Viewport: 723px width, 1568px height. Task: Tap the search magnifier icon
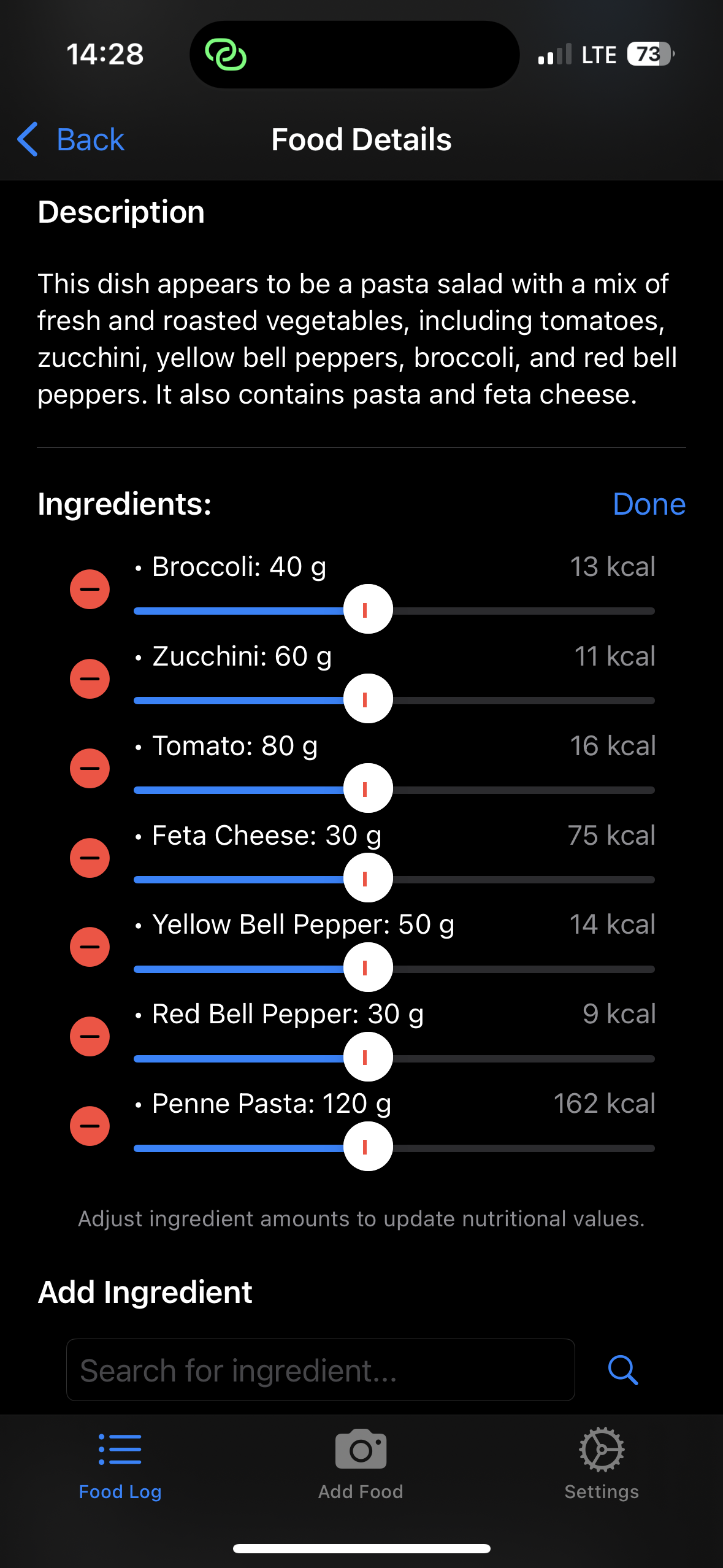point(623,1369)
